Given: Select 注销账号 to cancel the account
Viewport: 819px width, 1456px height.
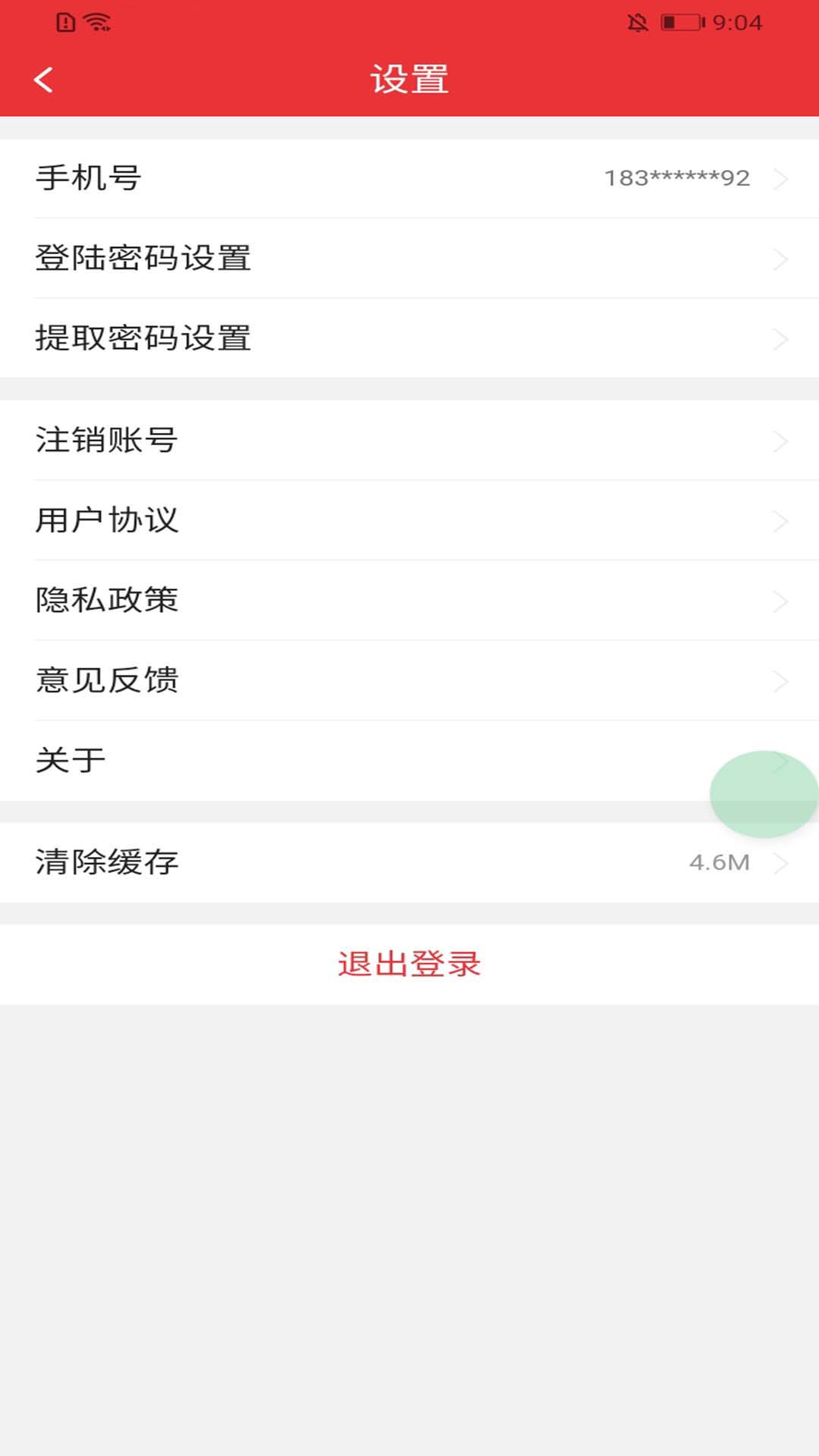Looking at the screenshot, I should (x=409, y=441).
